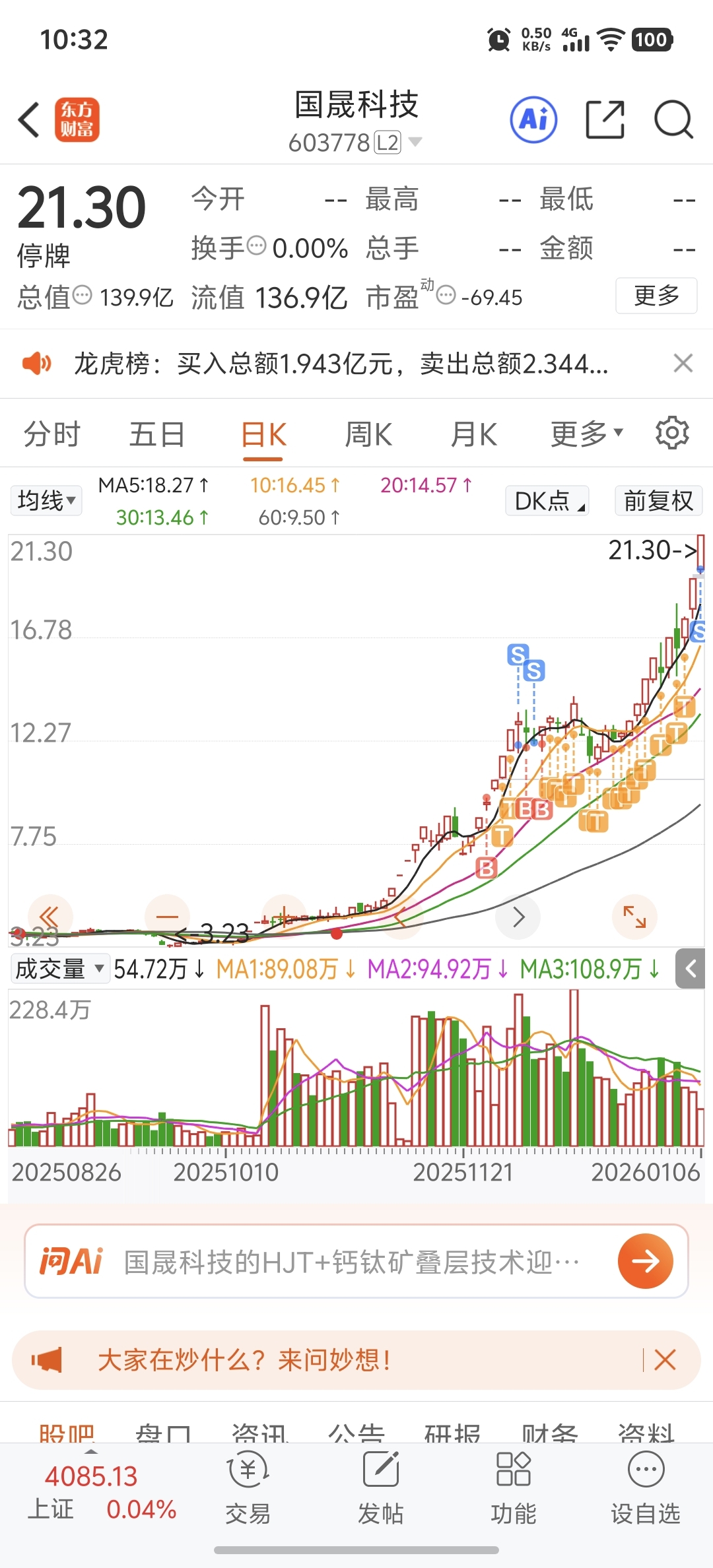713x1568 pixels.
Task: Switch to the 月K chart tab
Action: (473, 435)
